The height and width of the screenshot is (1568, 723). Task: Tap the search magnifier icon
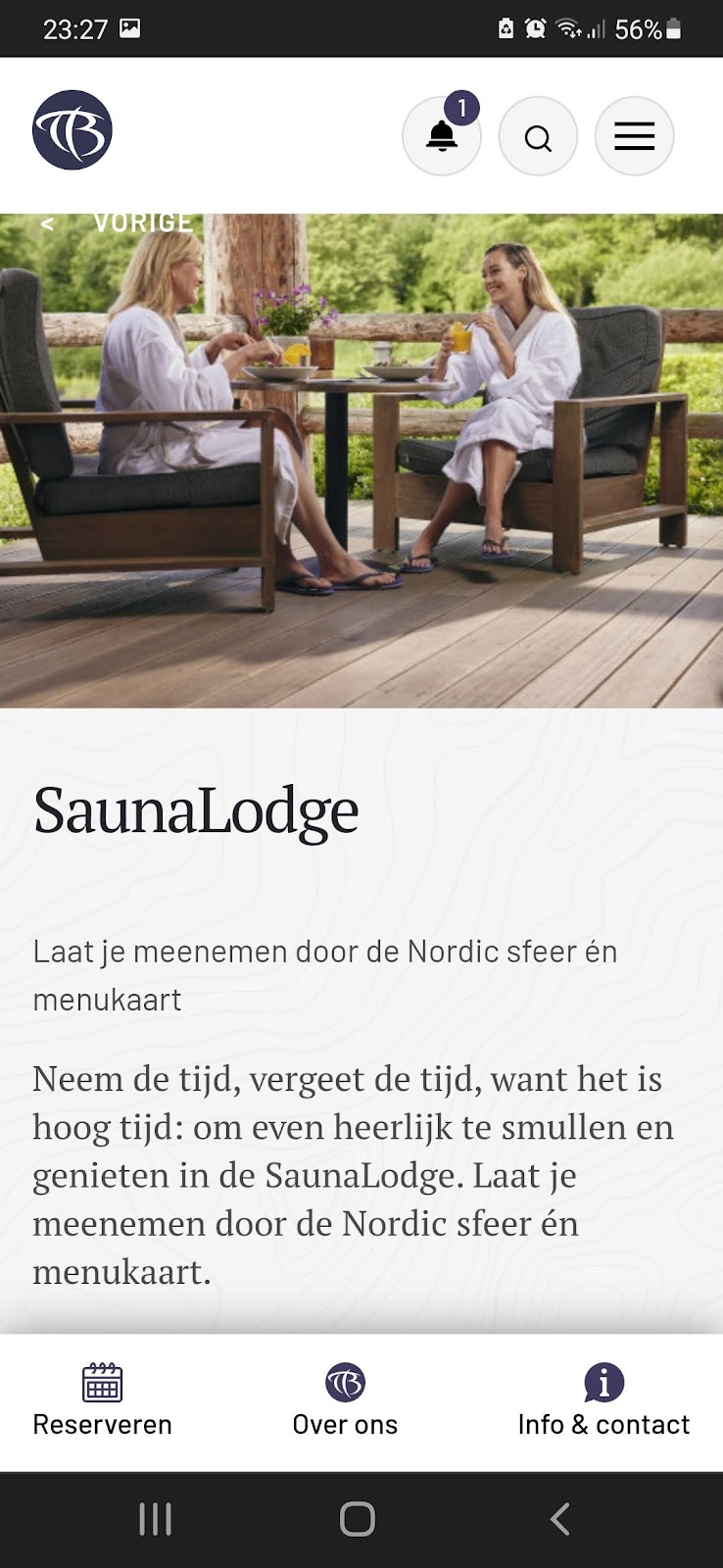point(538,137)
